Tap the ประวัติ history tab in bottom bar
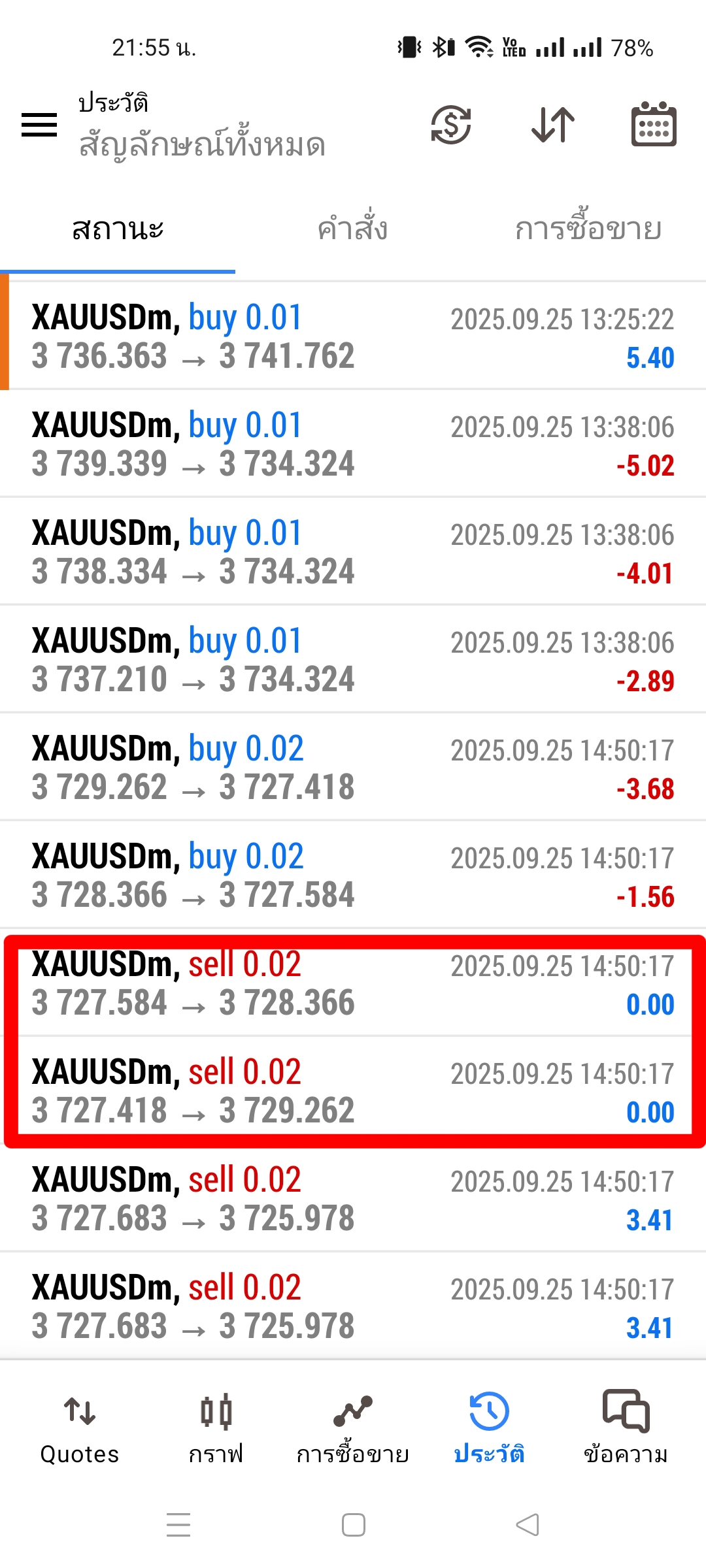This screenshot has height=1568, width=706. (489, 1428)
